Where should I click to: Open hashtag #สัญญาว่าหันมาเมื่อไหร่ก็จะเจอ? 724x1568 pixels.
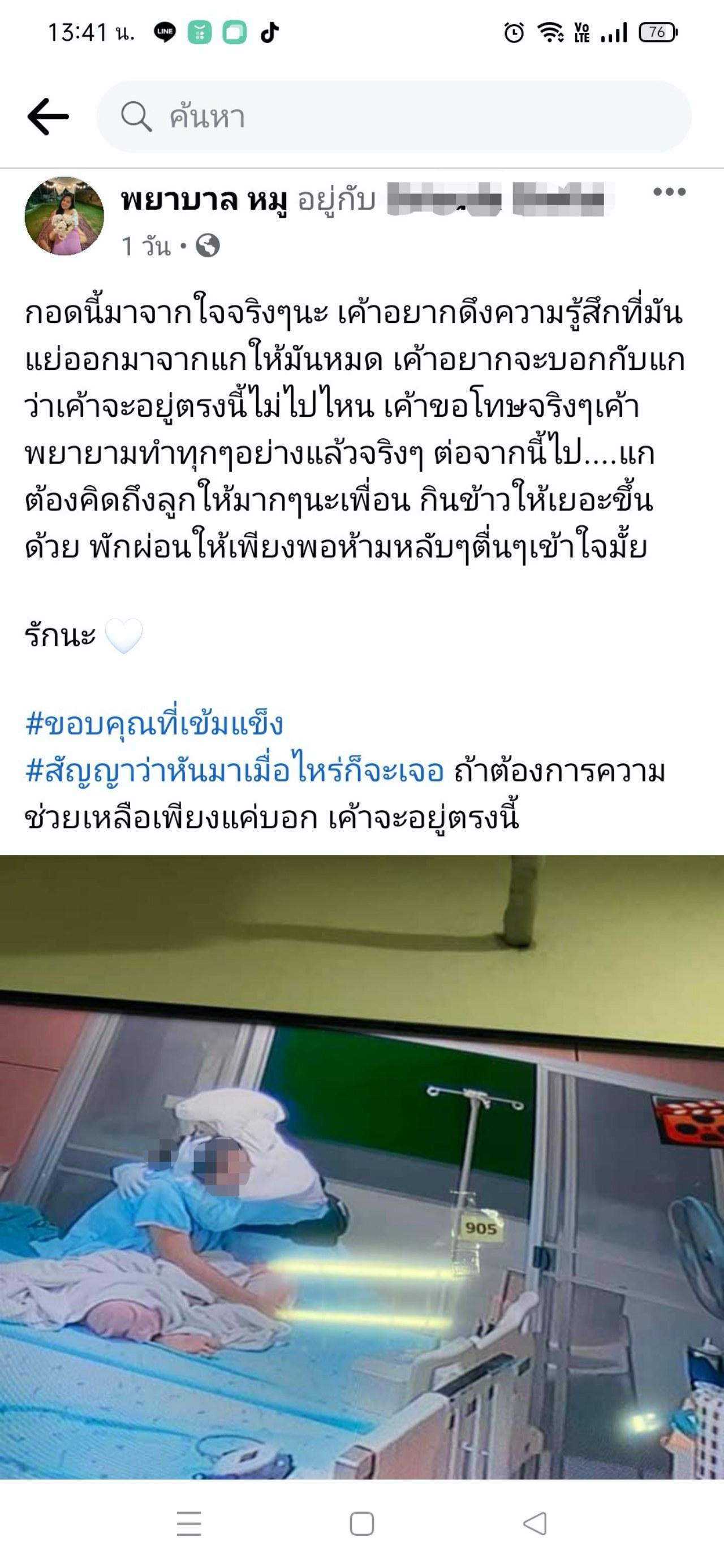click(x=234, y=771)
